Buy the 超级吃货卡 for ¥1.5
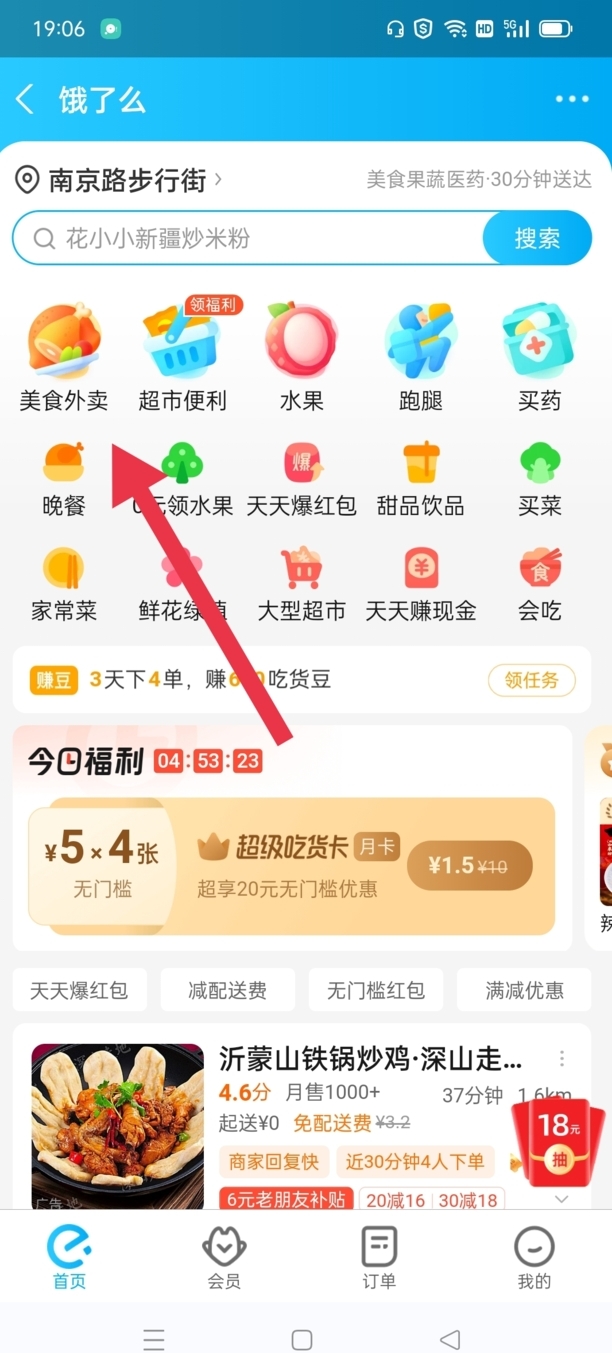The height and width of the screenshot is (1353, 612). tap(470, 866)
